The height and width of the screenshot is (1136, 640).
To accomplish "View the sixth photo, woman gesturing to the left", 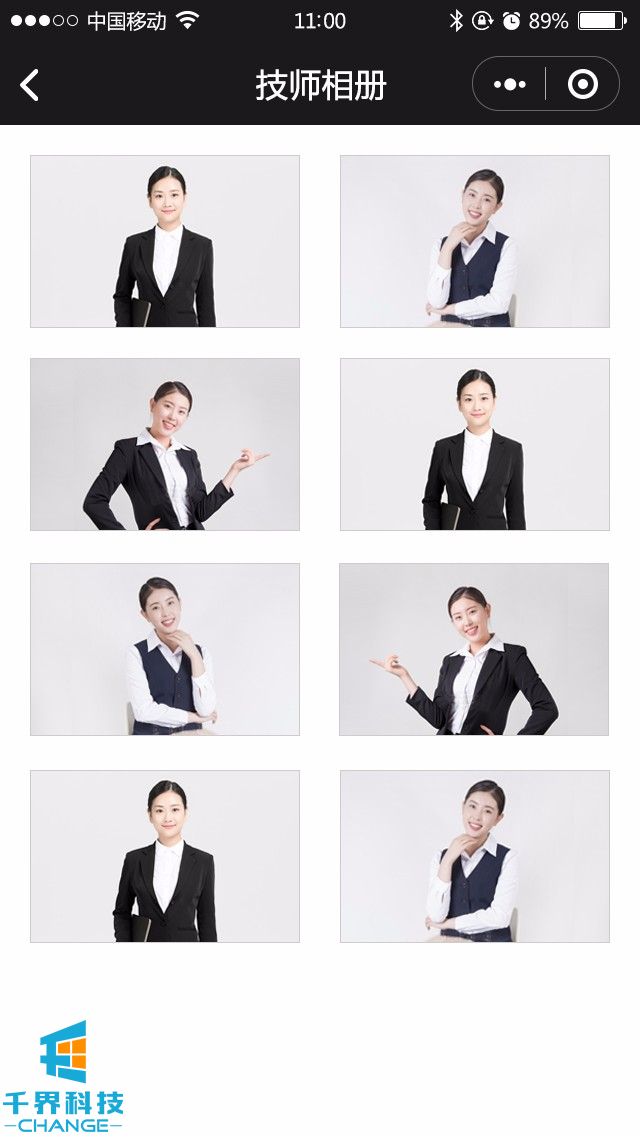I will (474, 649).
